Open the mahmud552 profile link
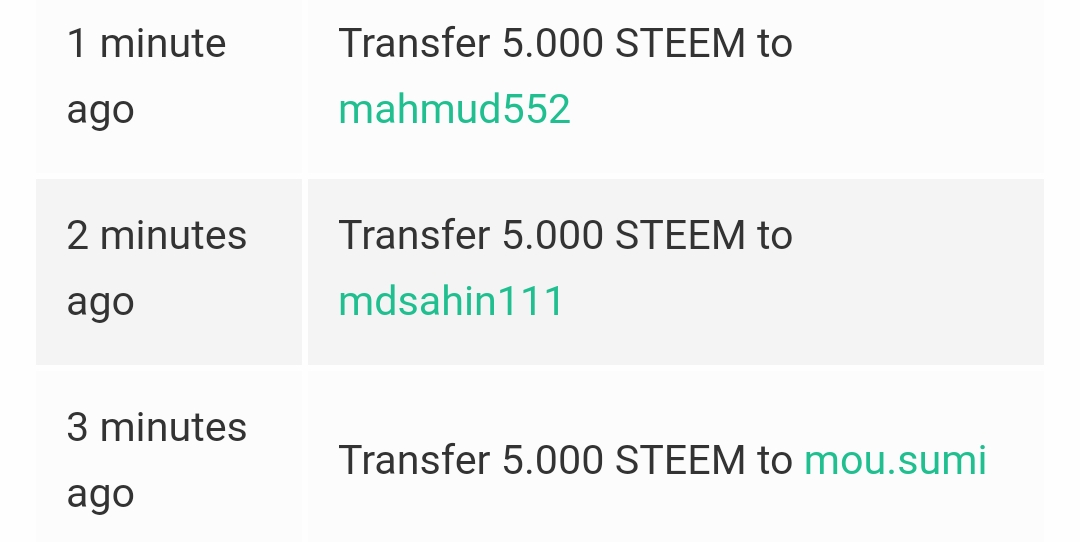The width and height of the screenshot is (1080, 542). tap(454, 109)
